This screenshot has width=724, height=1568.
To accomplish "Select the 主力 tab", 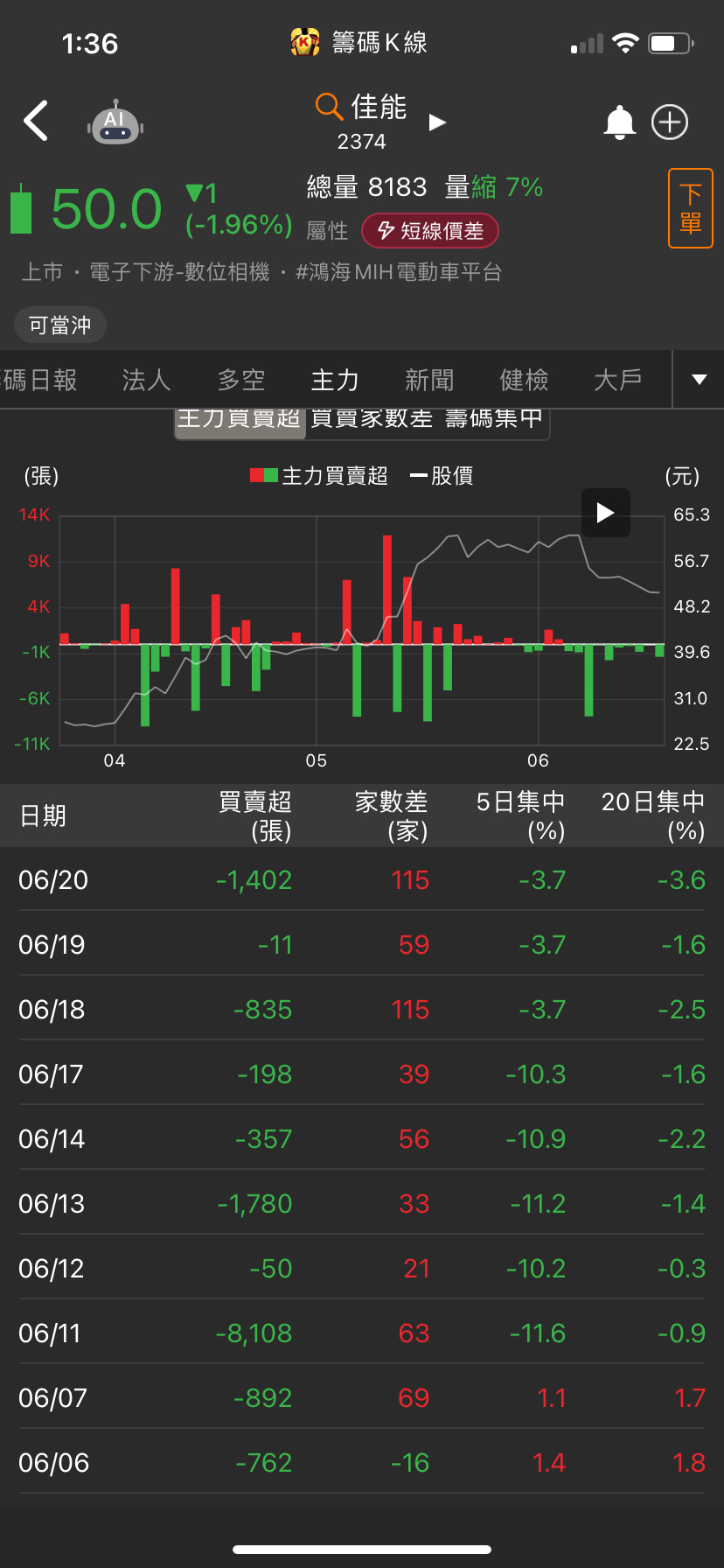I will (335, 380).
